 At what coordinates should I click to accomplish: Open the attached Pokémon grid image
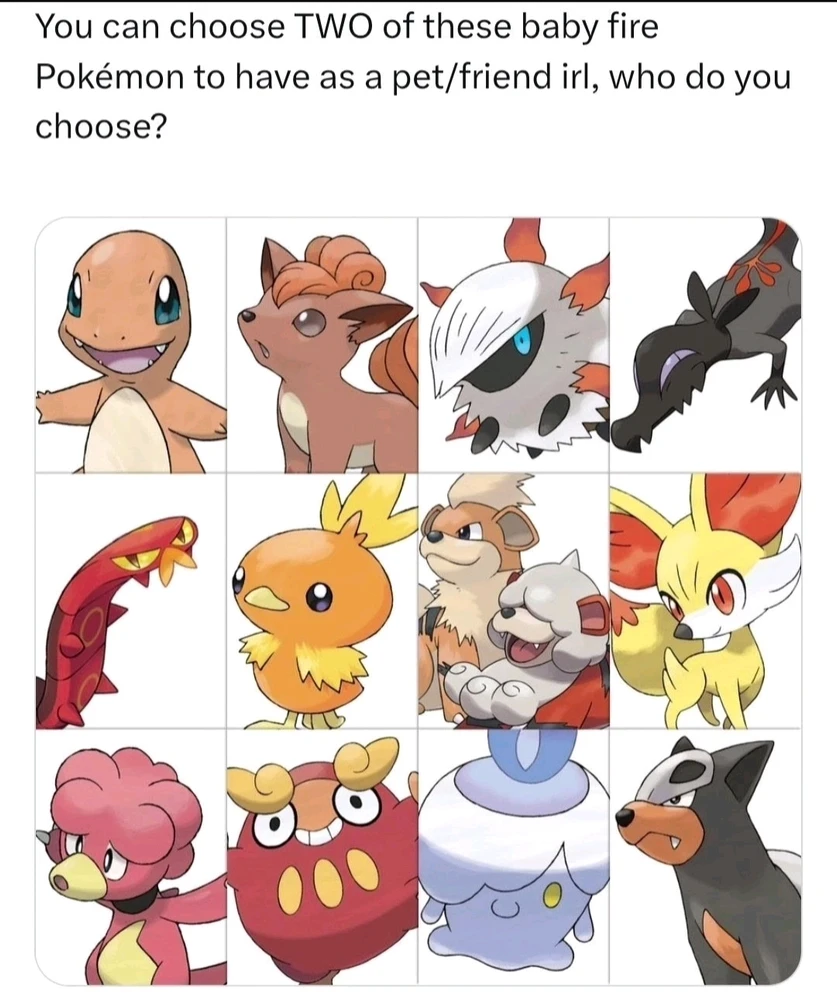[418, 600]
